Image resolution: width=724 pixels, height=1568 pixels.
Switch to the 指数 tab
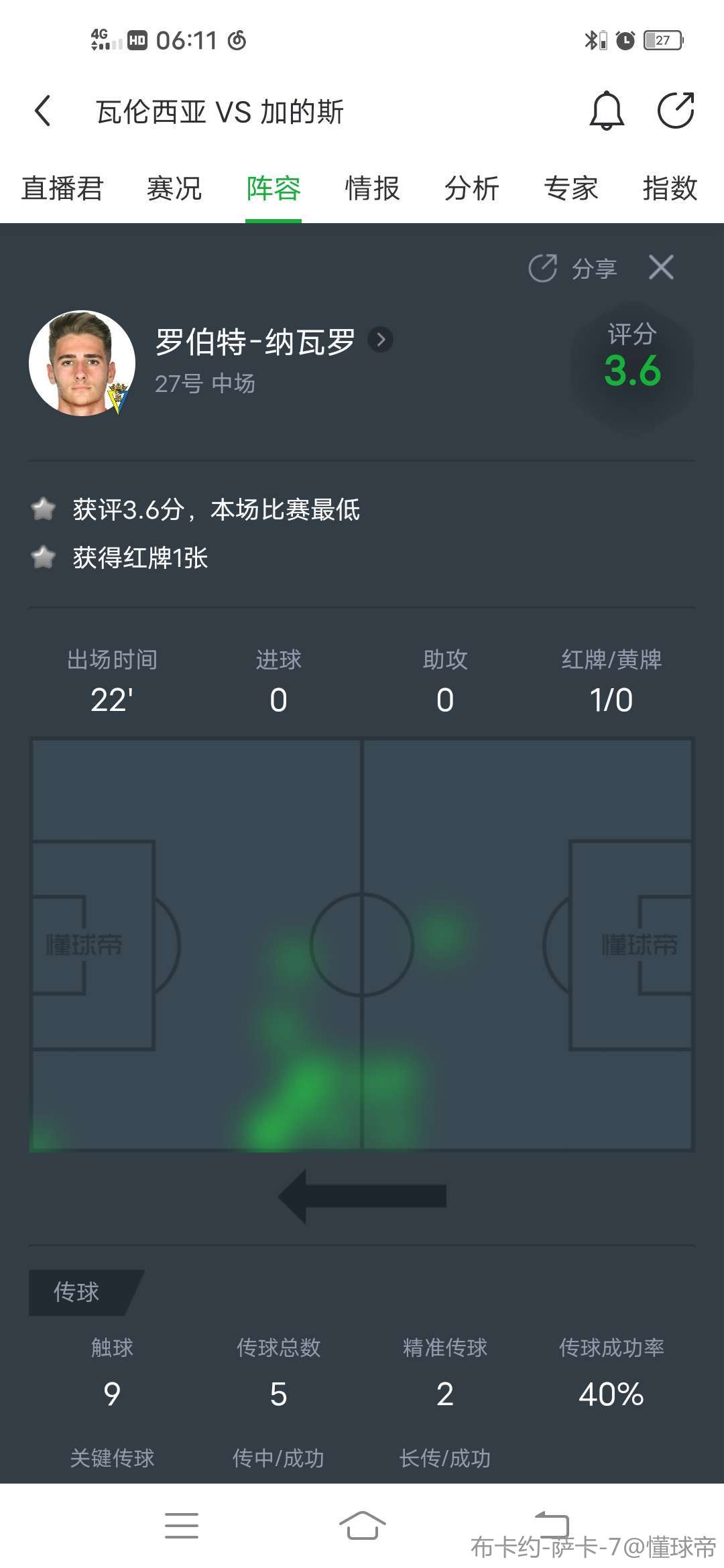670,188
